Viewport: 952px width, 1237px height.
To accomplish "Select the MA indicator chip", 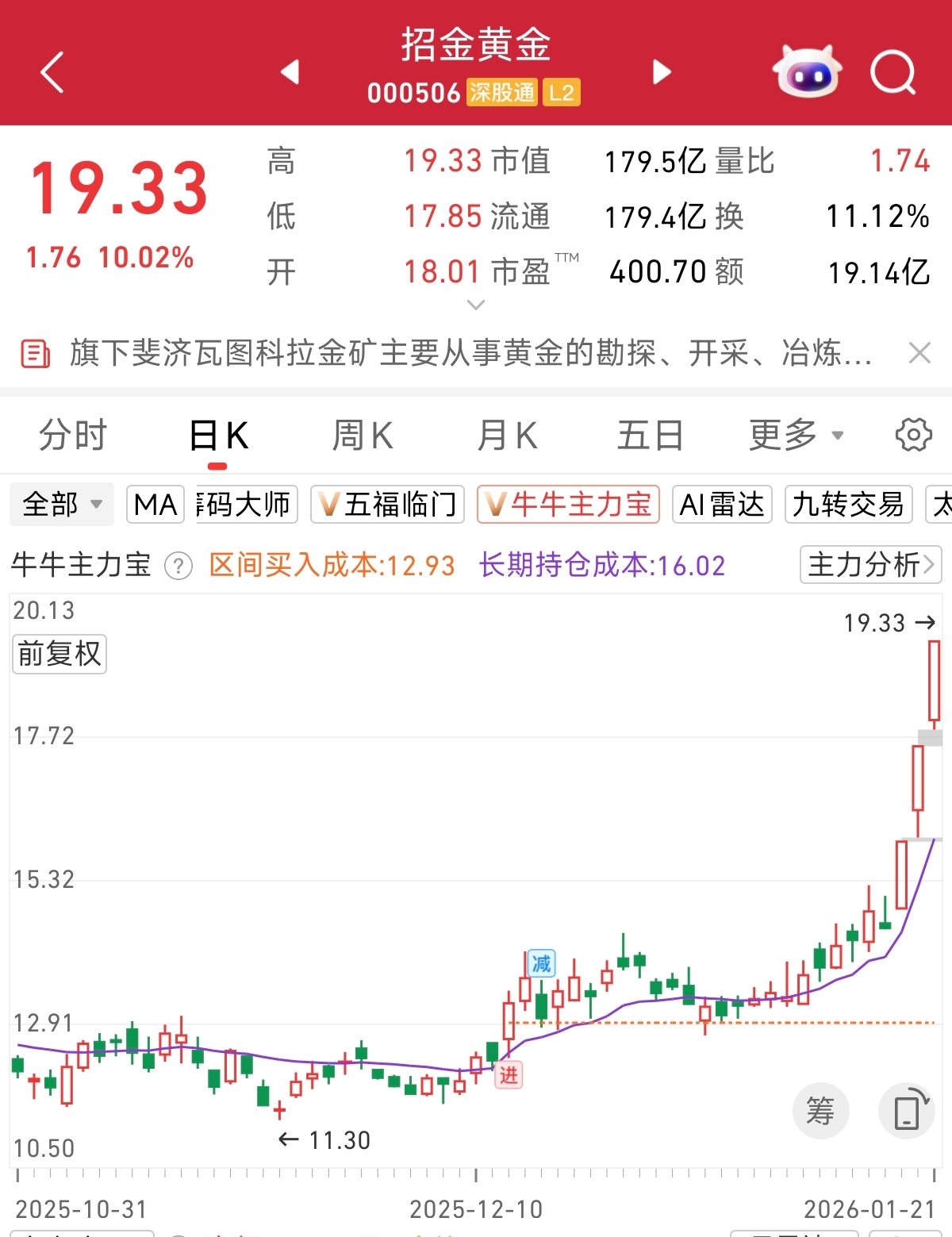I will 155,505.
